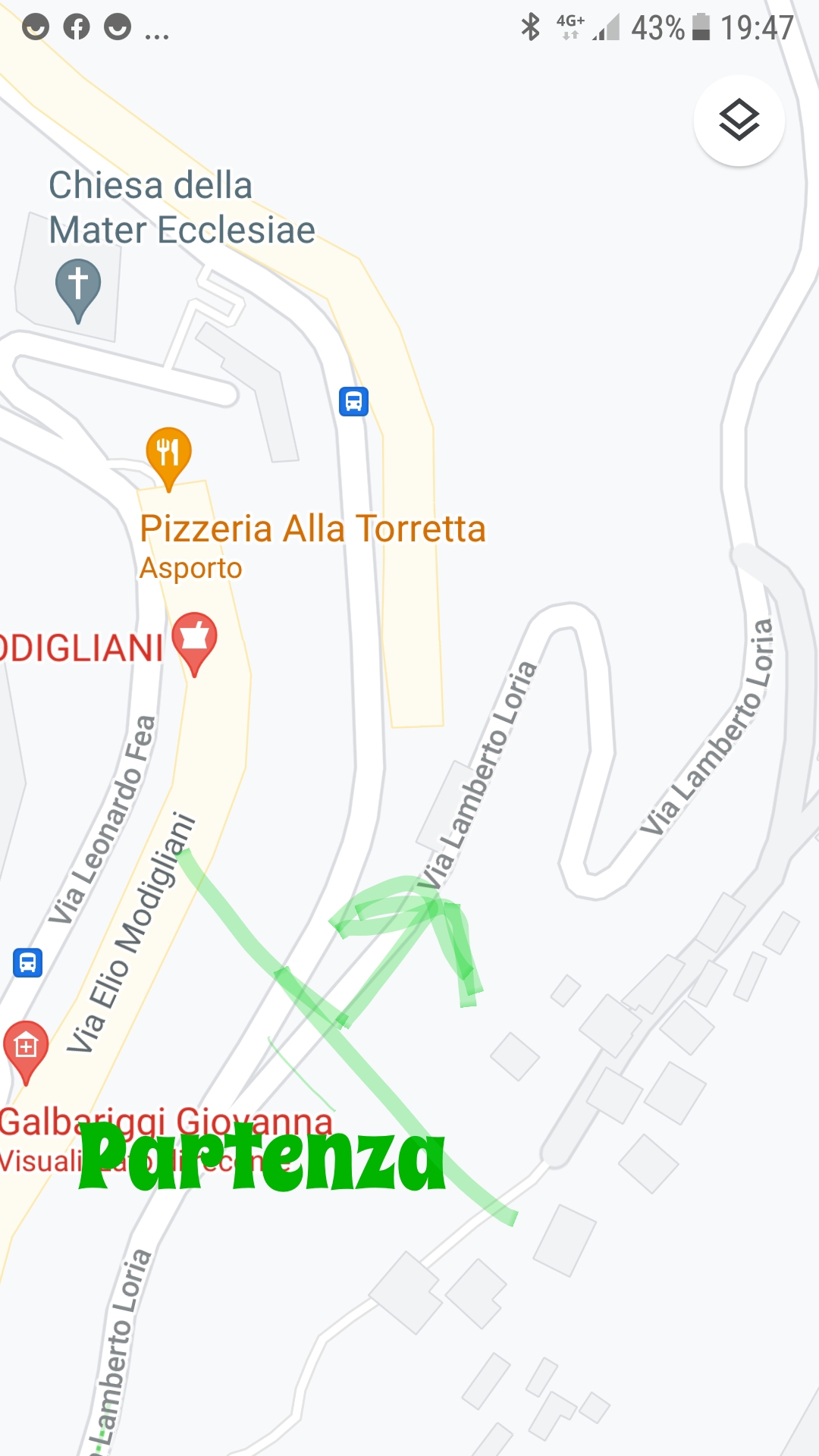Tap the Modigliani pharmacy marker
The image size is (819, 1456).
point(195,639)
